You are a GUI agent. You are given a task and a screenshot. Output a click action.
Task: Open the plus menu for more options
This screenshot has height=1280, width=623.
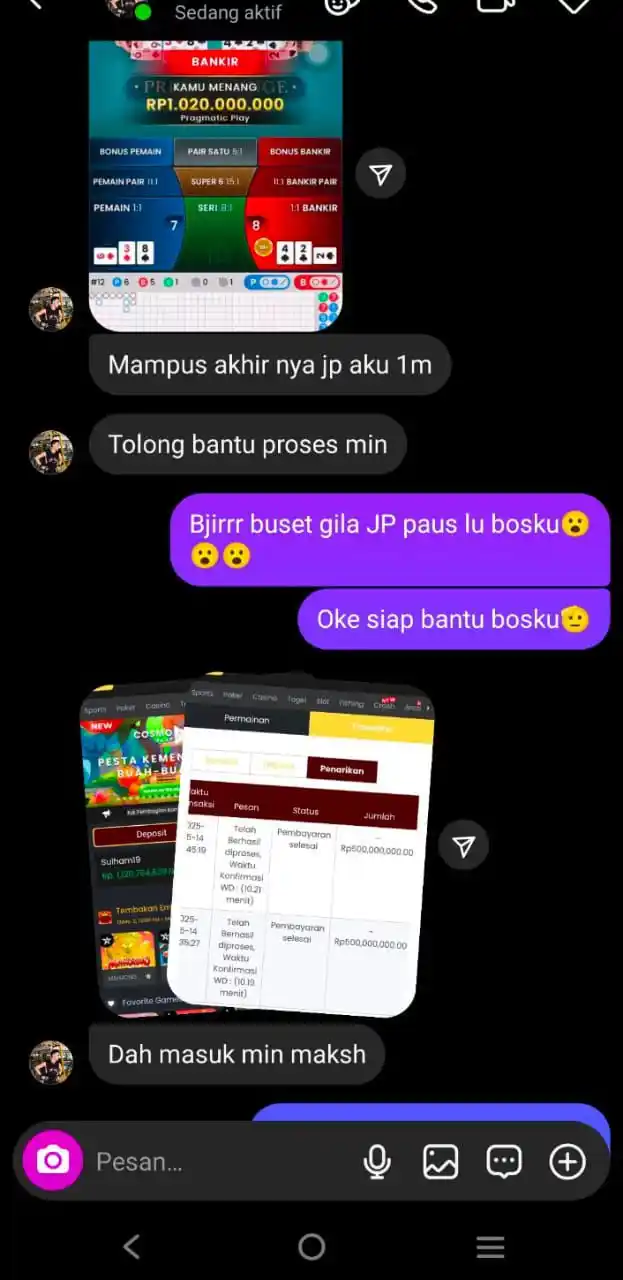point(567,1161)
